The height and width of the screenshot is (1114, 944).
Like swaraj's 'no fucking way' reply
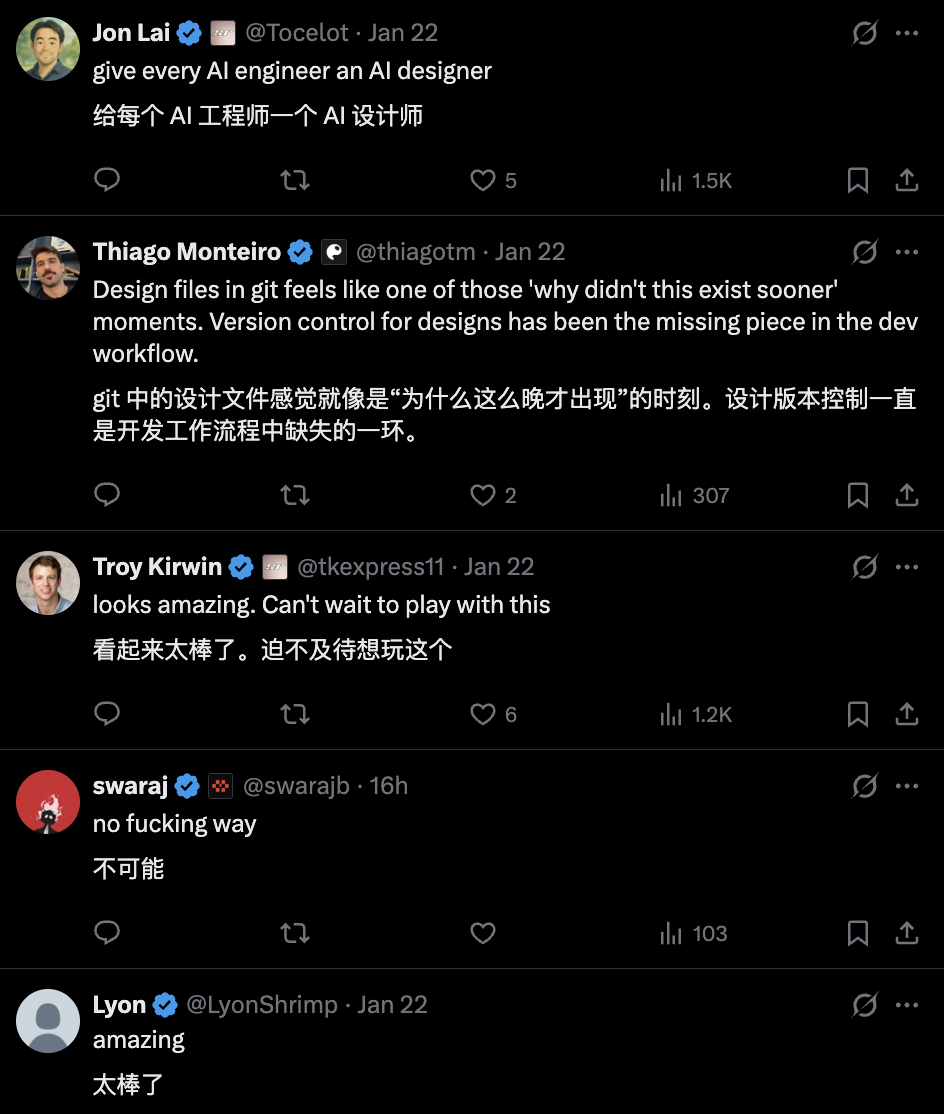(x=484, y=933)
